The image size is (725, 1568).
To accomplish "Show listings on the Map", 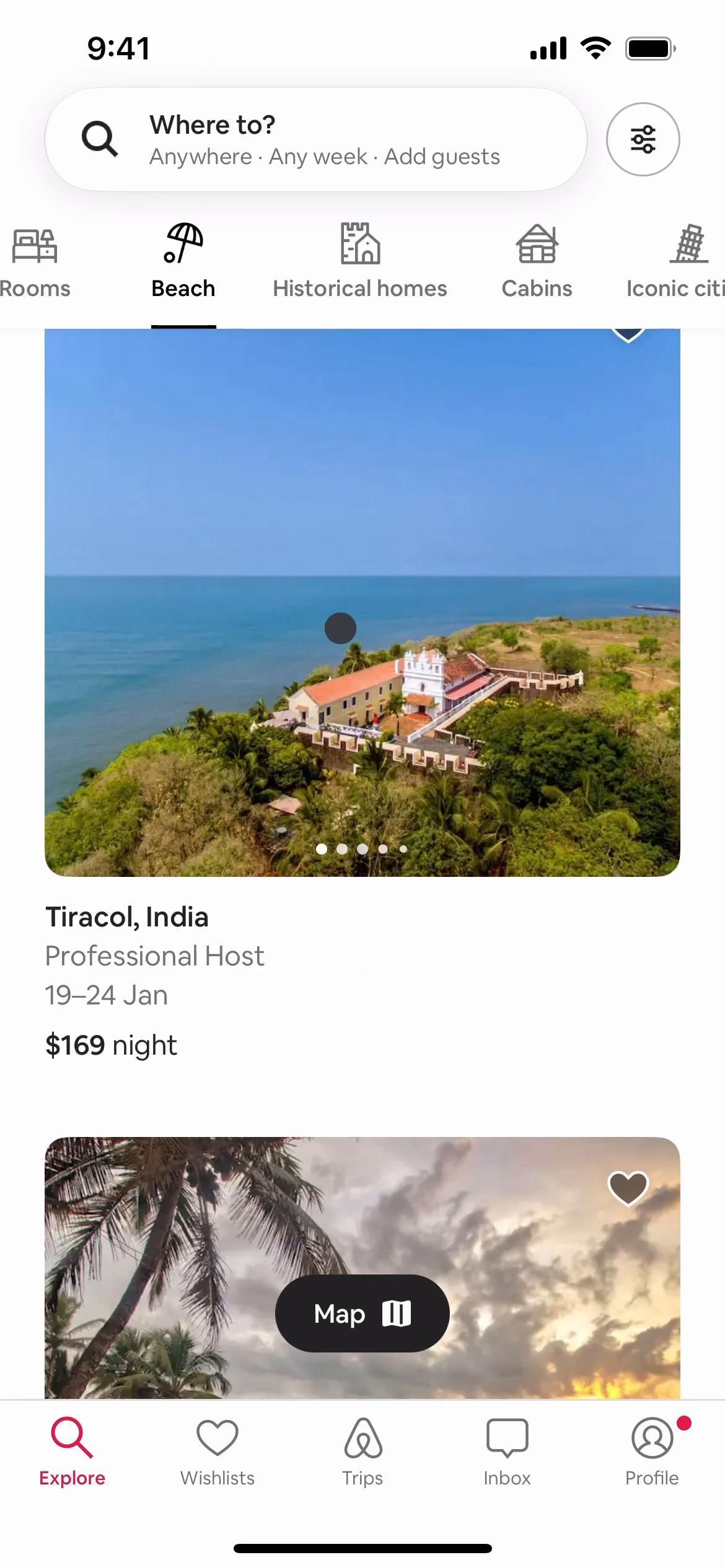I will pyautogui.click(x=362, y=1313).
